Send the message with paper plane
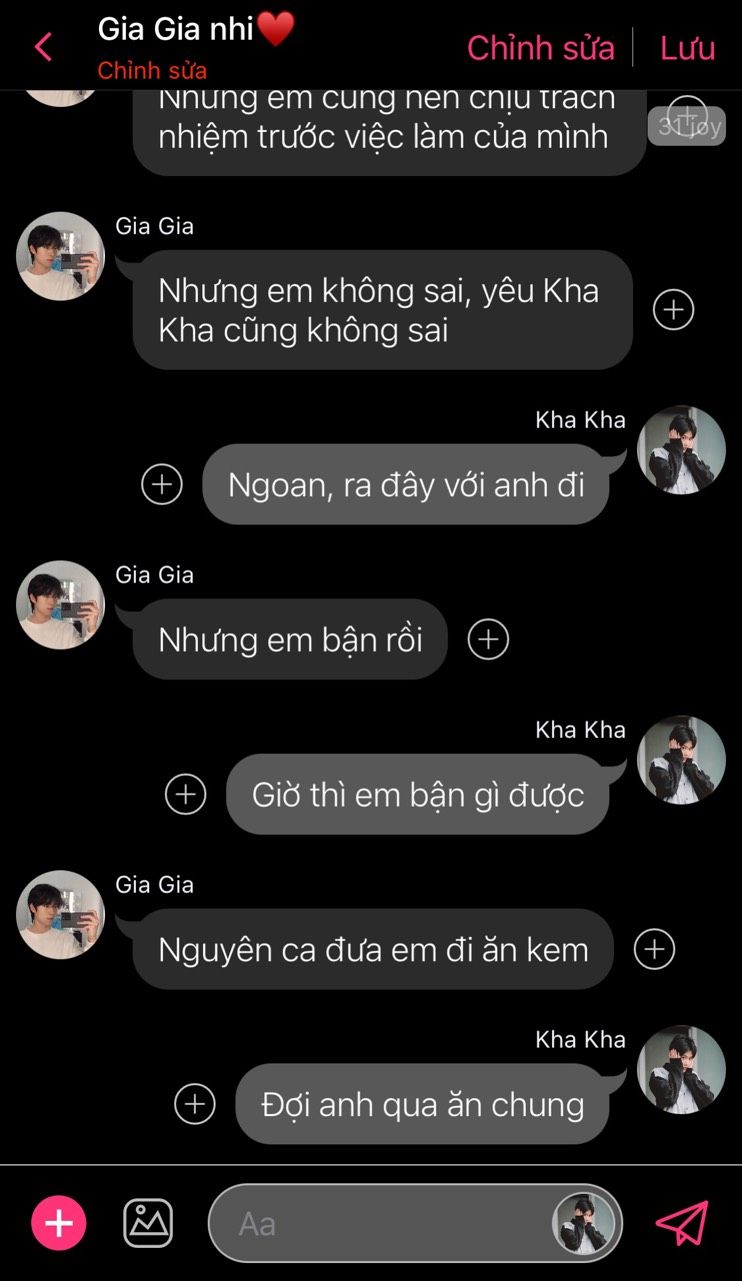The height and width of the screenshot is (1281, 742). [x=682, y=1223]
